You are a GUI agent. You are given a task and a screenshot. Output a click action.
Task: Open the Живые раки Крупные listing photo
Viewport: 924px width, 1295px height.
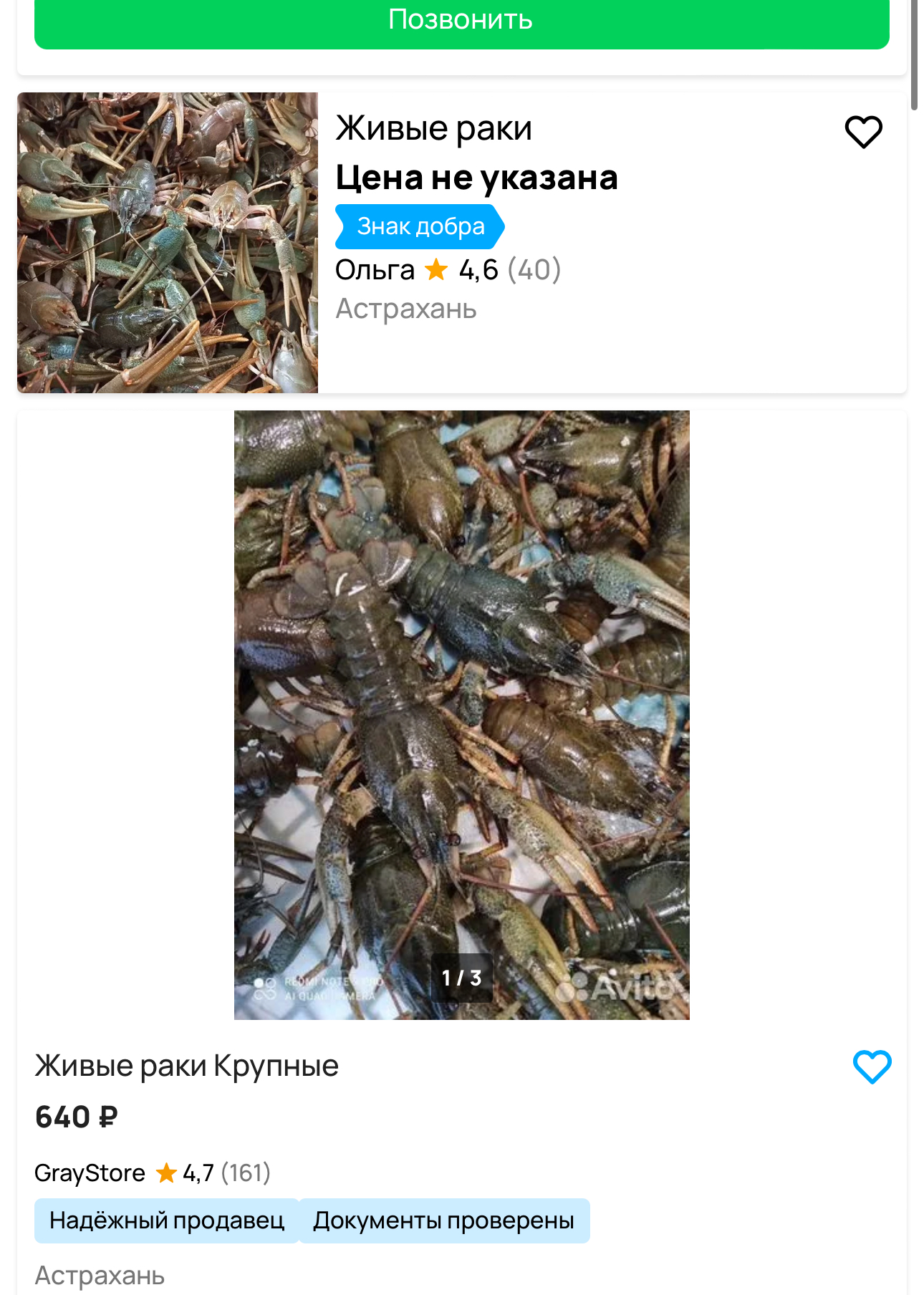(x=461, y=714)
